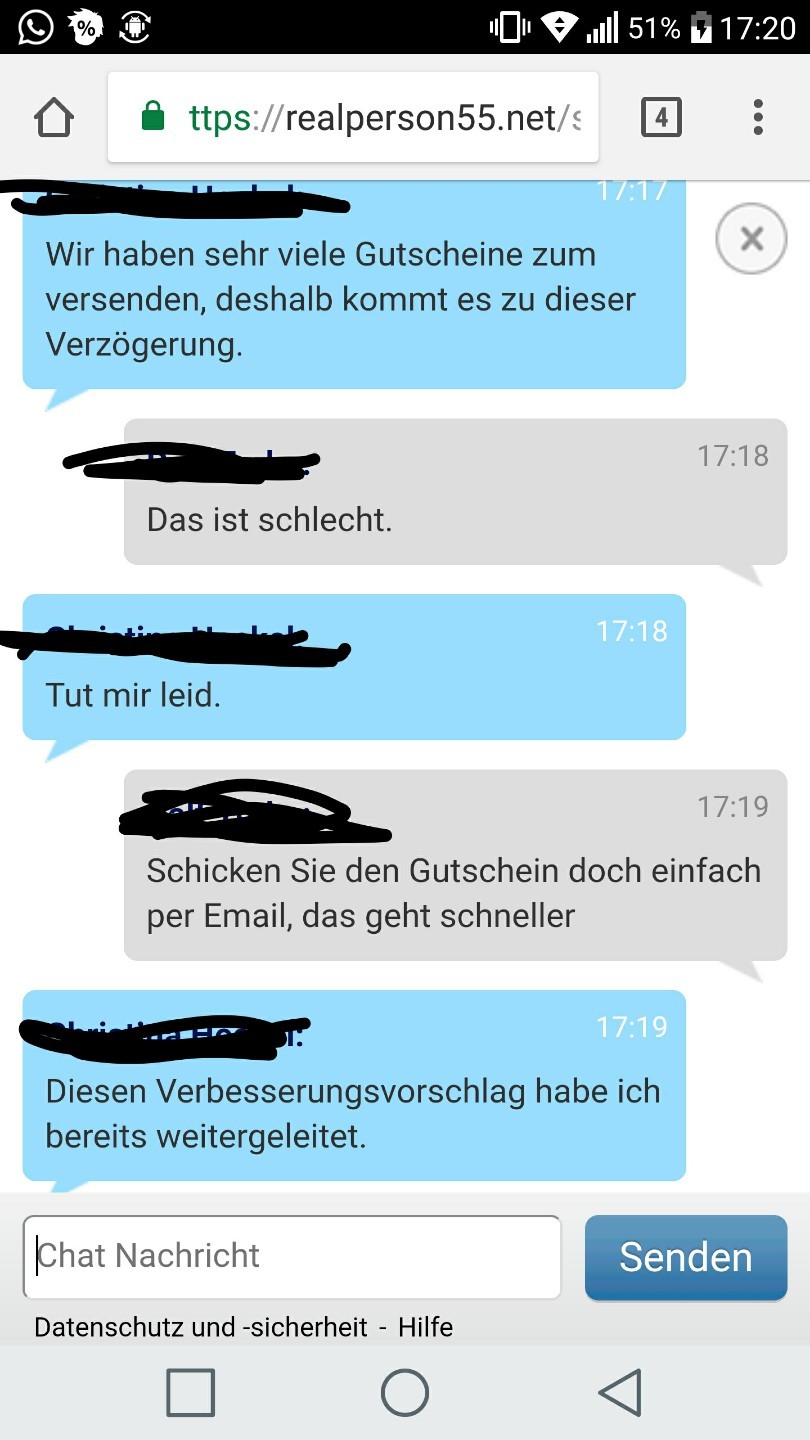Viewport: 810px width, 1440px height.
Task: Close the chat with the X button
Action: click(x=752, y=238)
